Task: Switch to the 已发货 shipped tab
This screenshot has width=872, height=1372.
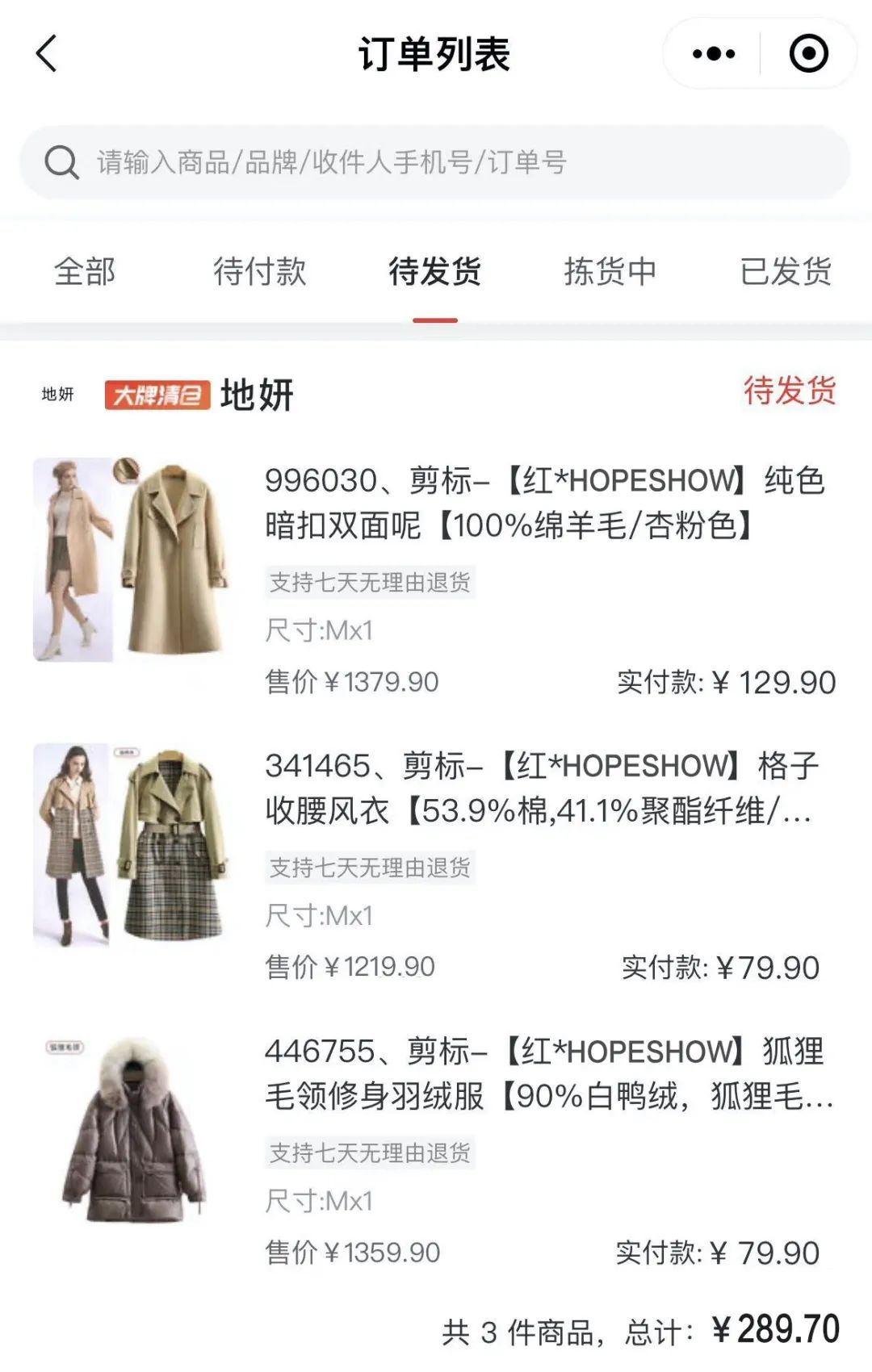Action: (x=786, y=273)
